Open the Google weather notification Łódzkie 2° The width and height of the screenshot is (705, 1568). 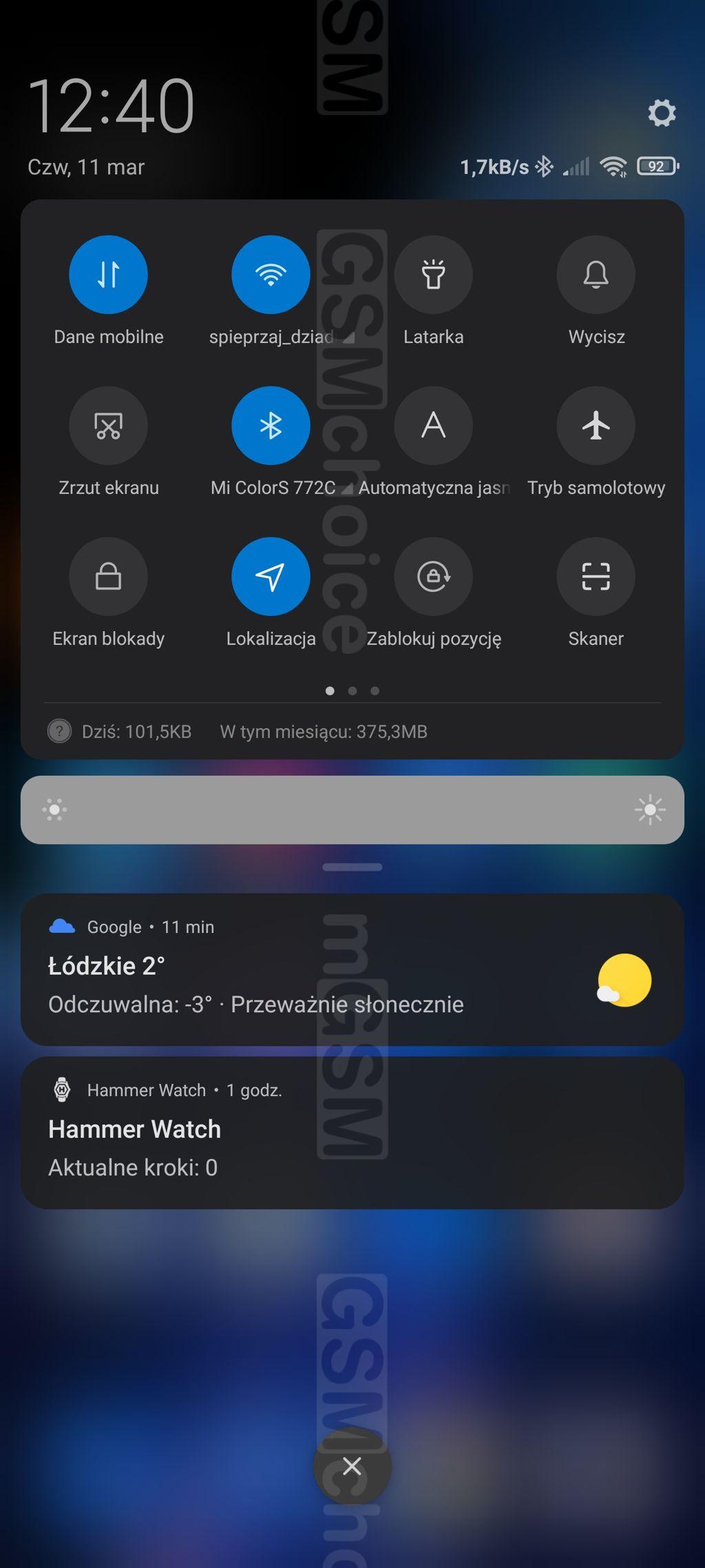[352, 969]
